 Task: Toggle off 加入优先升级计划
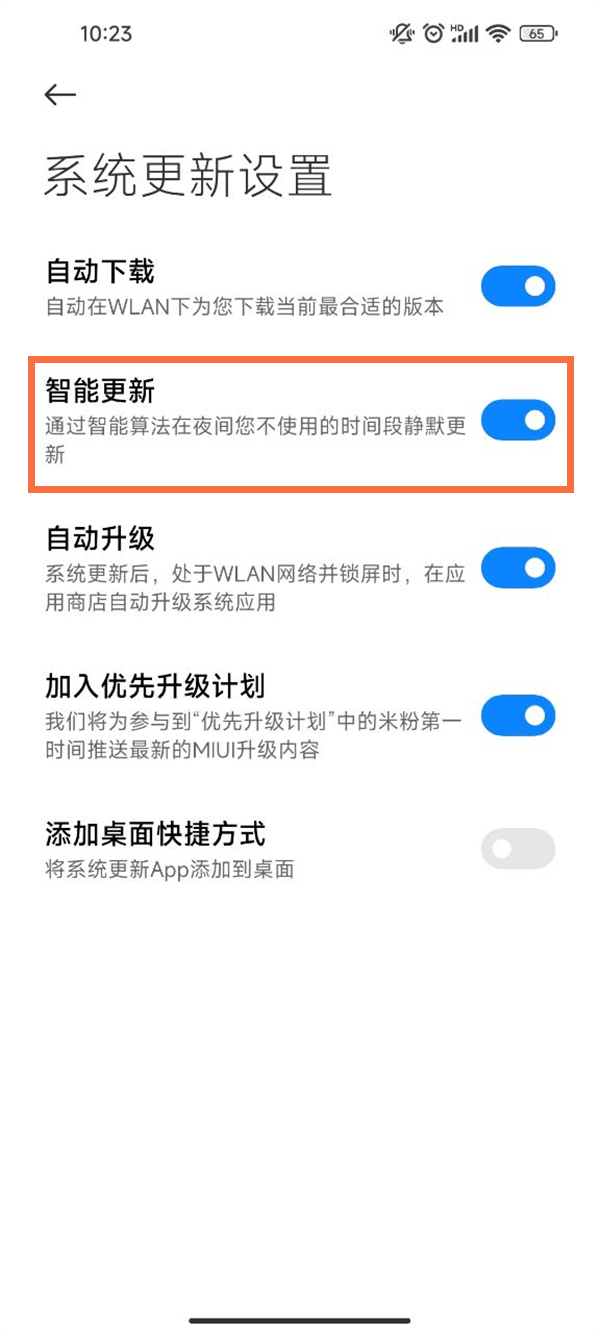tap(517, 716)
